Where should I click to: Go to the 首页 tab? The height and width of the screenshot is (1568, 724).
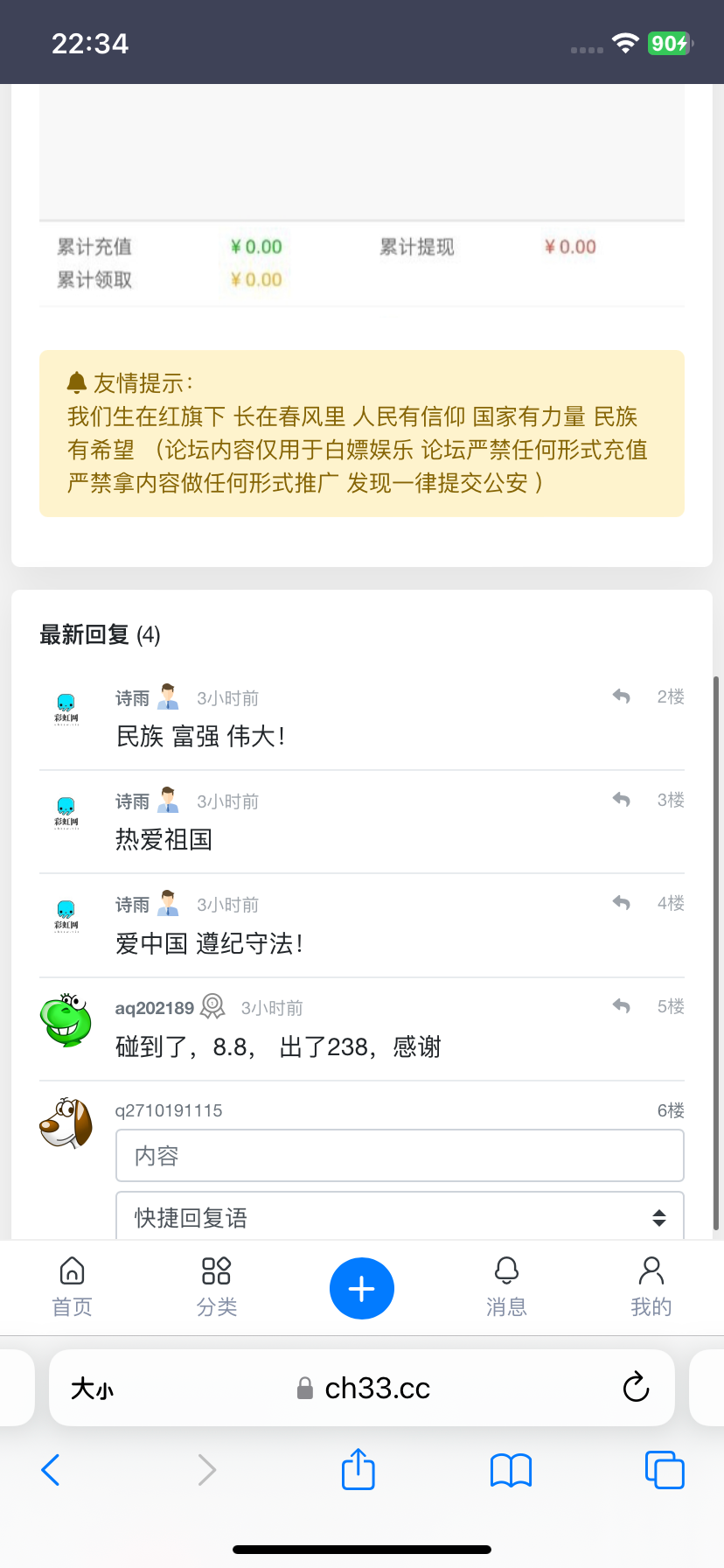[x=72, y=1288]
